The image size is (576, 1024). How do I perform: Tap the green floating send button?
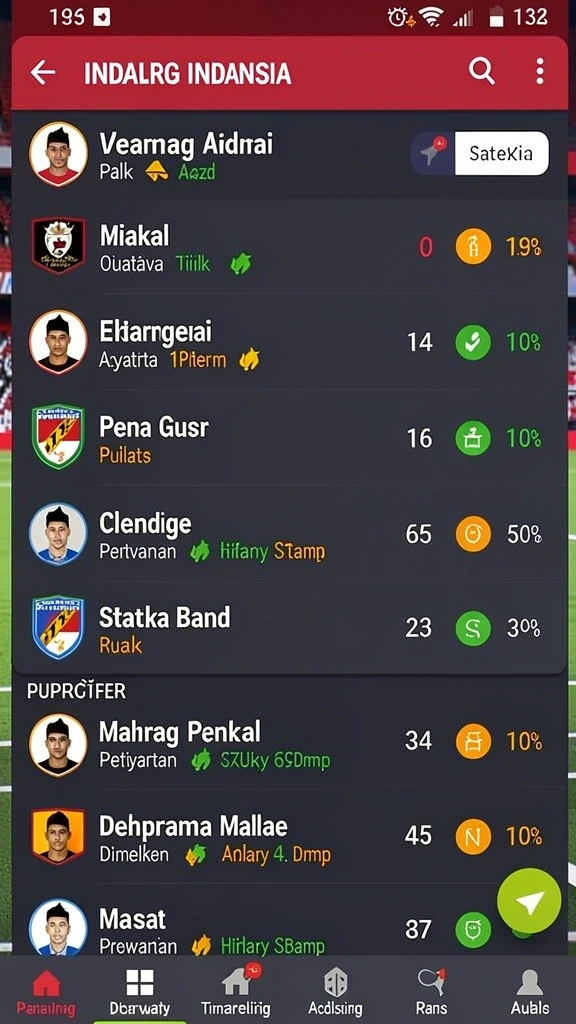529,901
